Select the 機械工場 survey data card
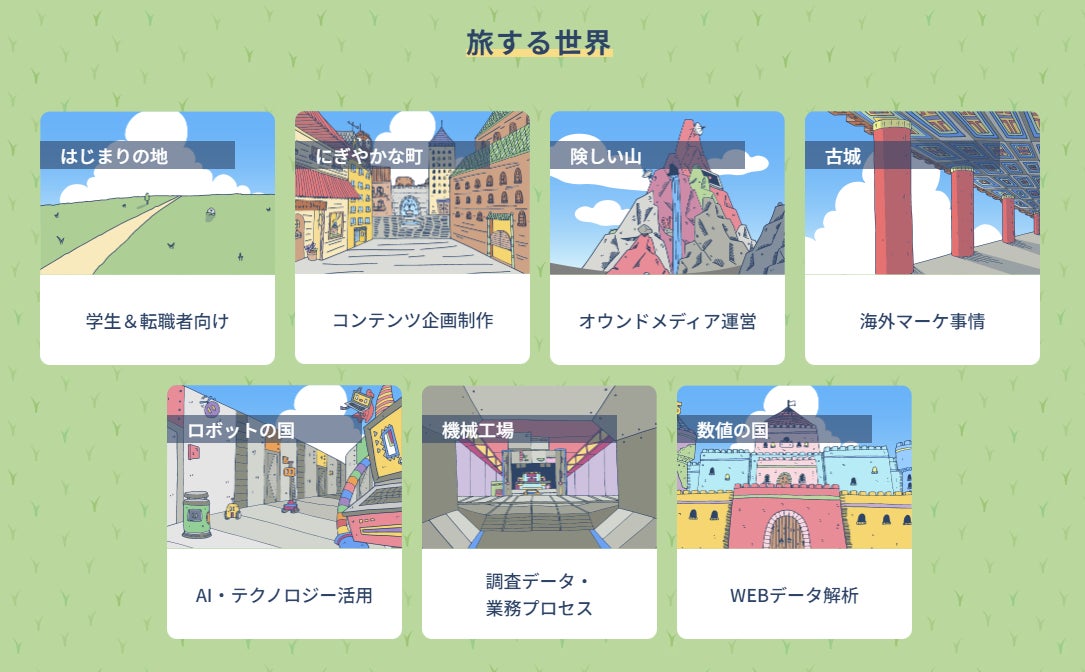Screen dimensions: 1085x672 click(539, 511)
